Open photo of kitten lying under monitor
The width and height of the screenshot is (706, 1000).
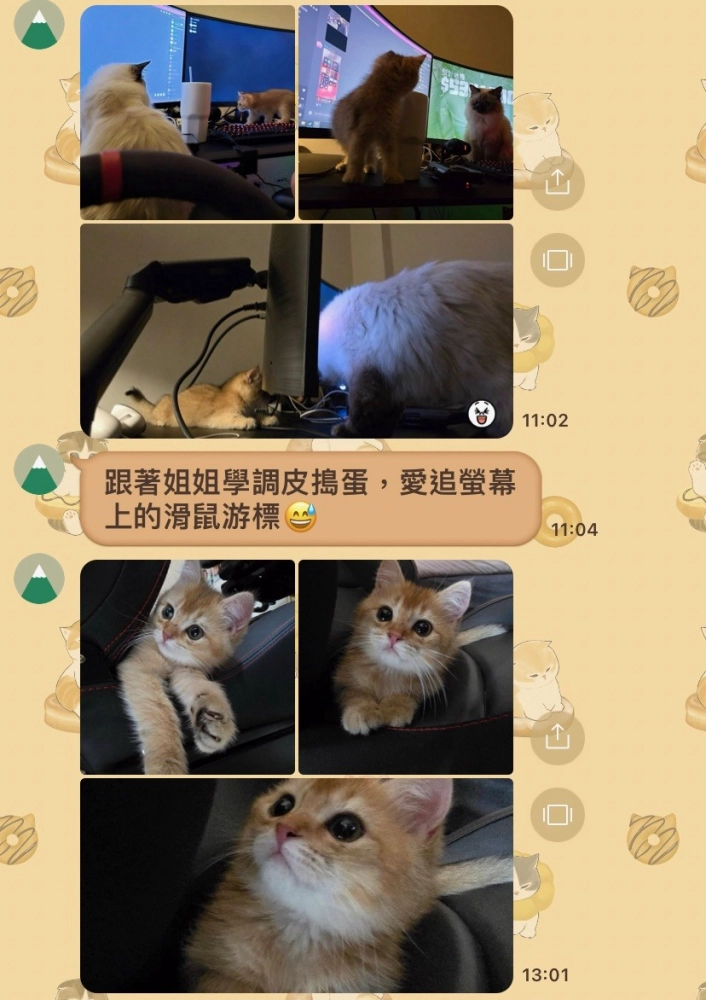[x=296, y=330]
